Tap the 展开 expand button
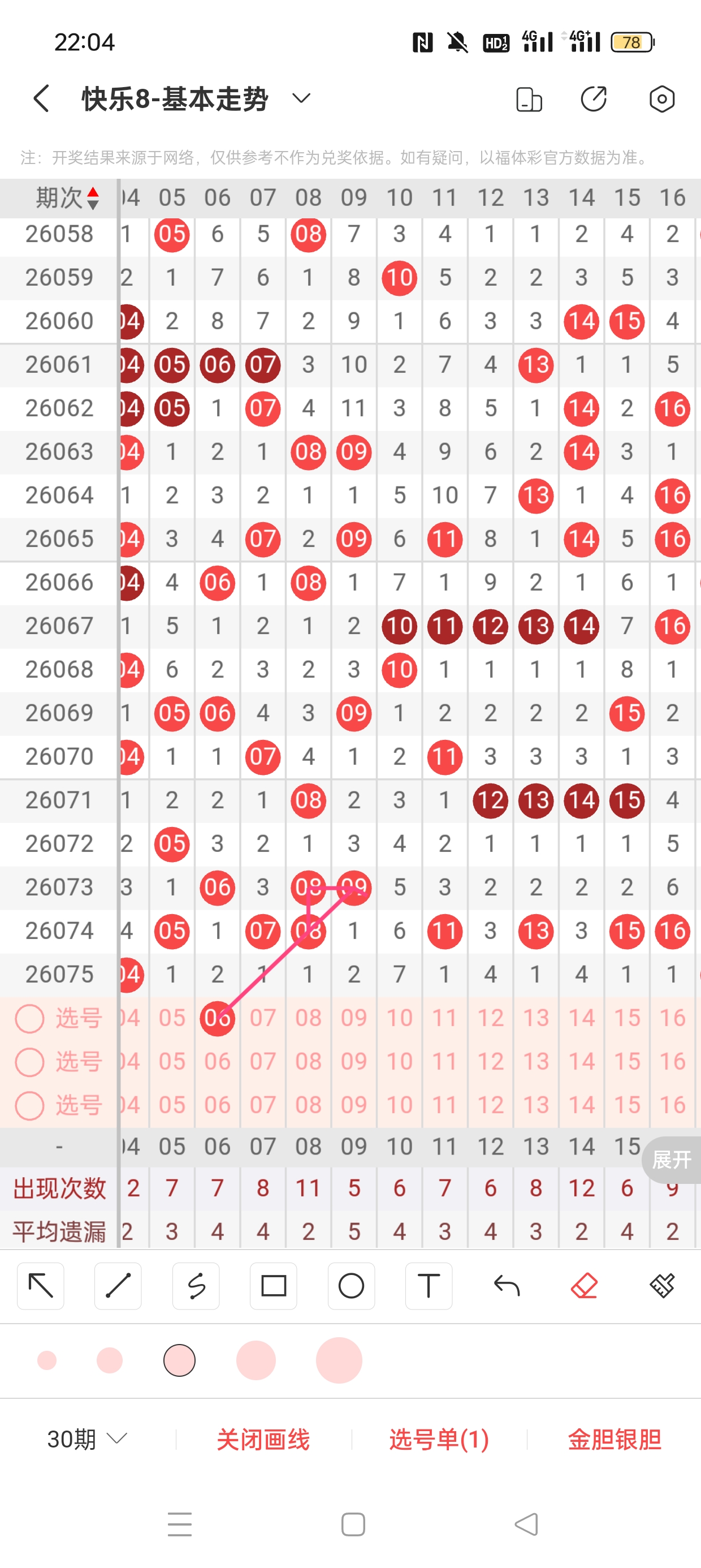Screen dimensions: 701x1568 [x=671, y=1159]
